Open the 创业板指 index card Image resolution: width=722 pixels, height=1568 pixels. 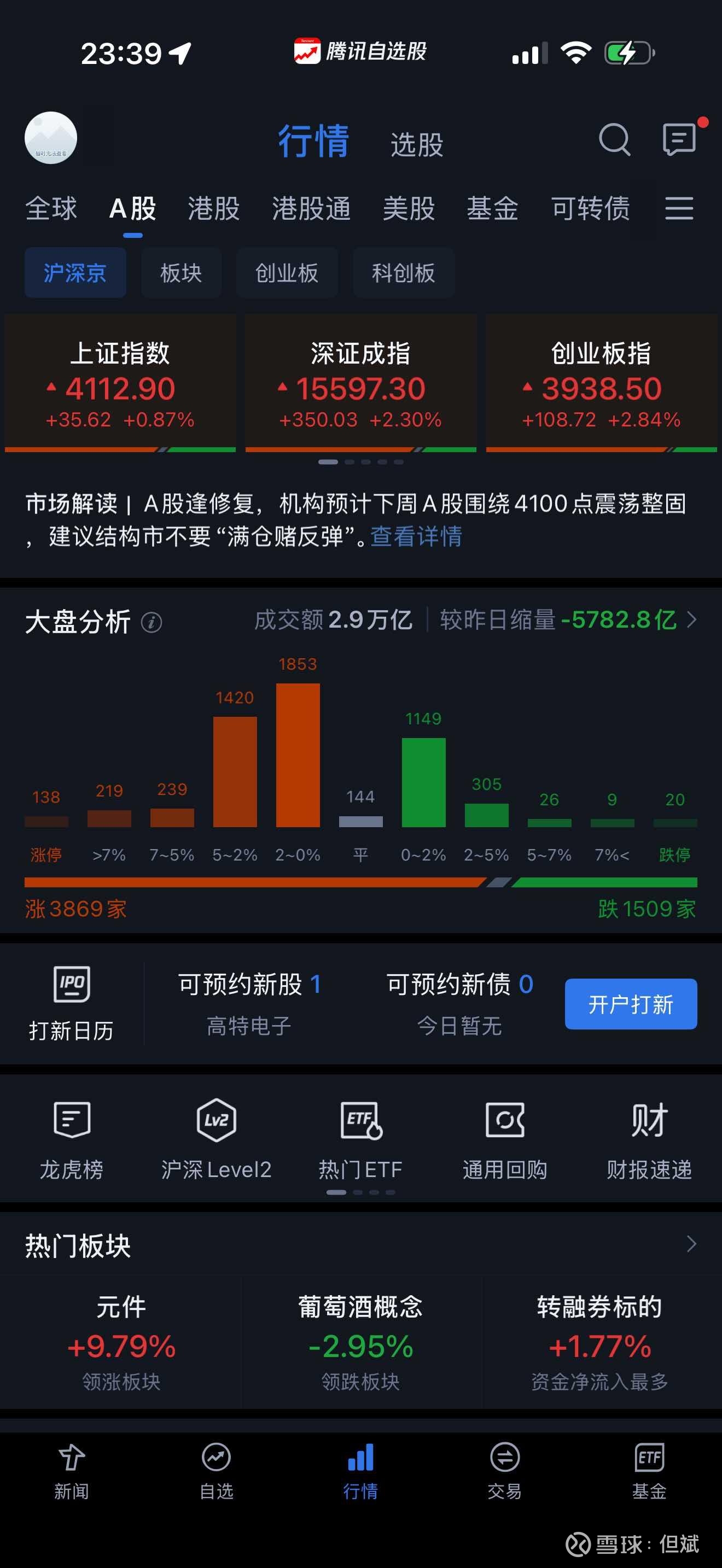[601, 383]
